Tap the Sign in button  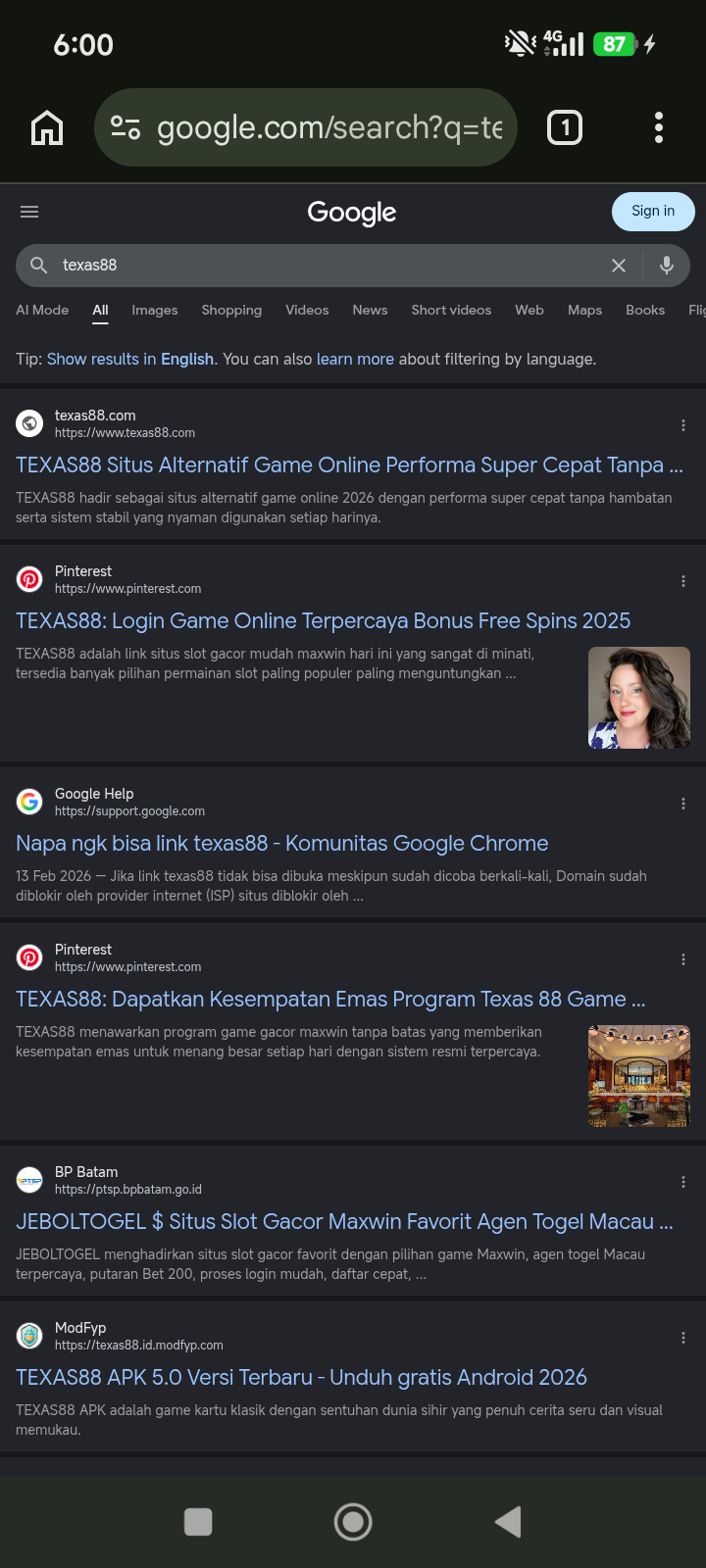[653, 211]
